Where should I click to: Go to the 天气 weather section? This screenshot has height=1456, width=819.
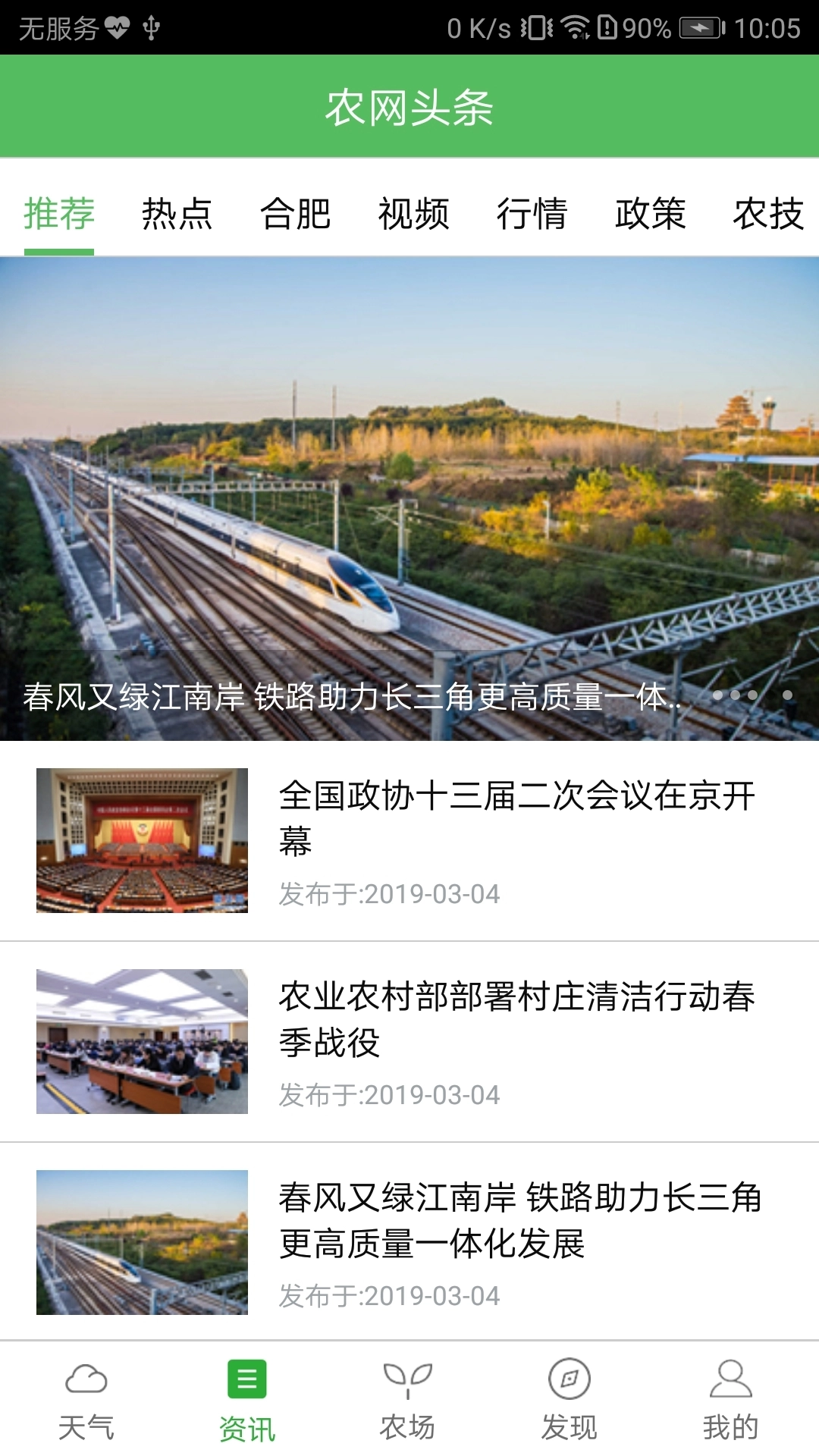click(86, 1400)
